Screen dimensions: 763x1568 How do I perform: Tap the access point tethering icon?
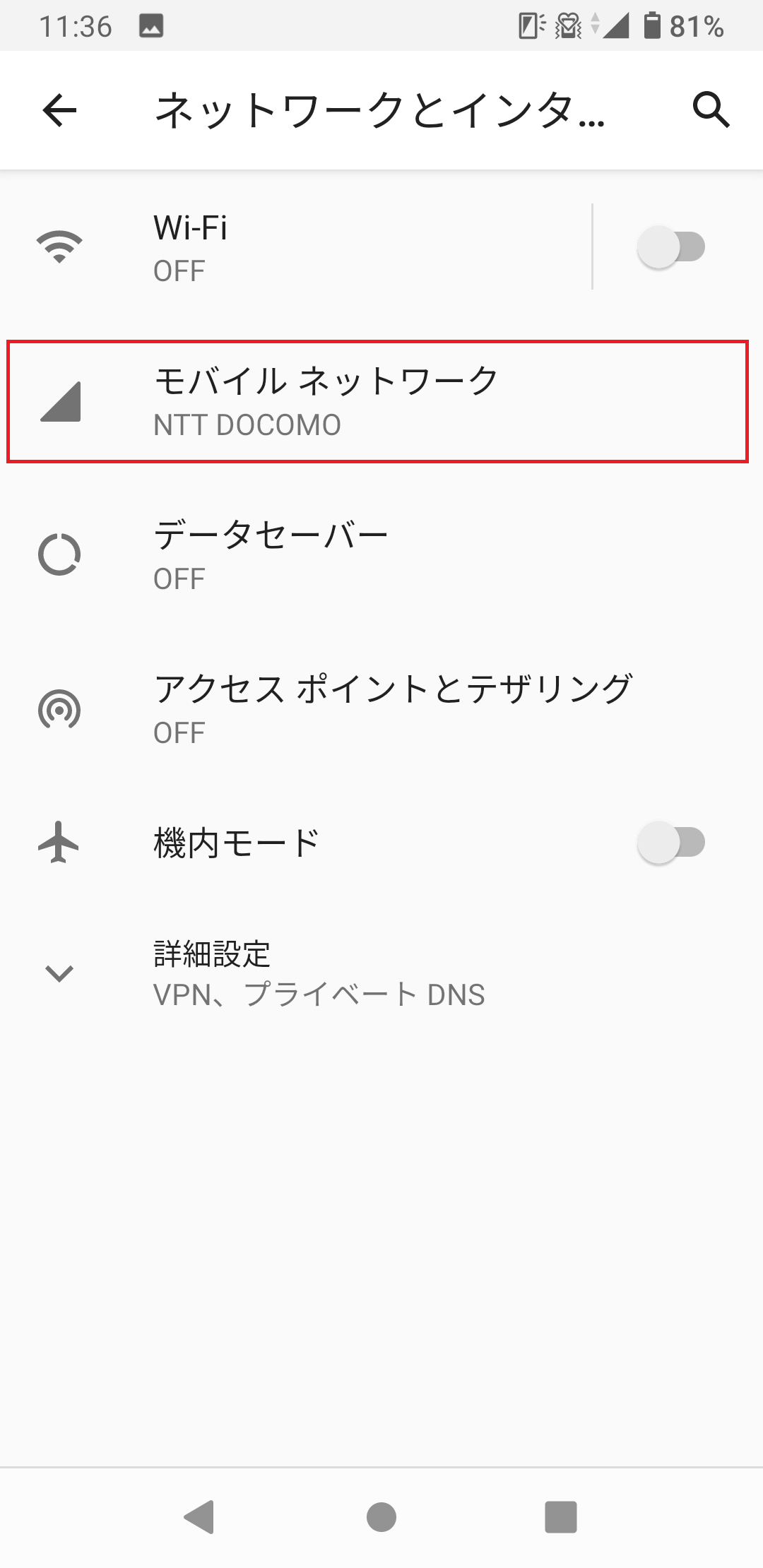[x=59, y=709]
